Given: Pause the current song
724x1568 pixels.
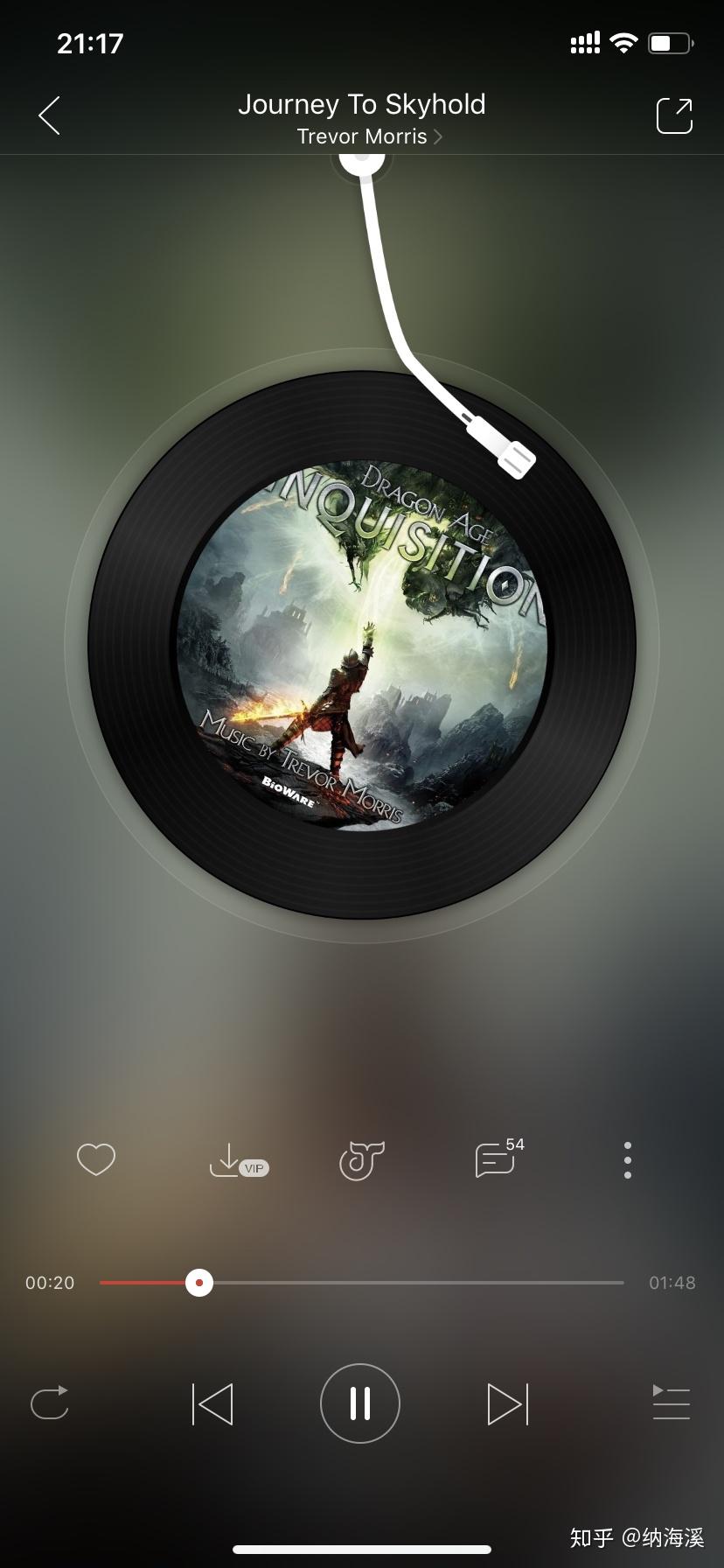Looking at the screenshot, I should 360,1403.
